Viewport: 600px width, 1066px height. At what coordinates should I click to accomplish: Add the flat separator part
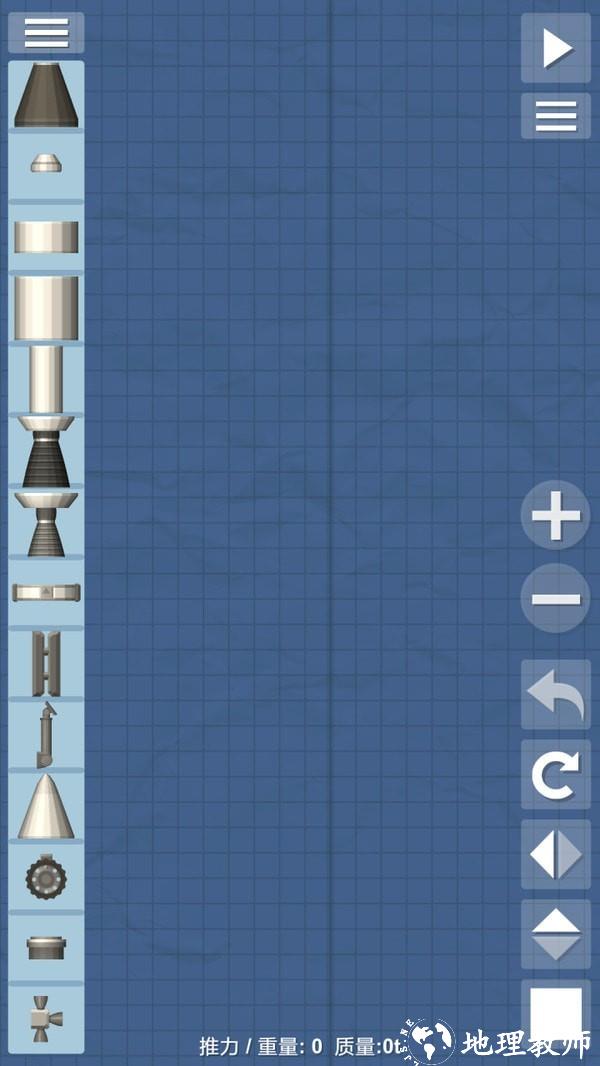(x=46, y=592)
